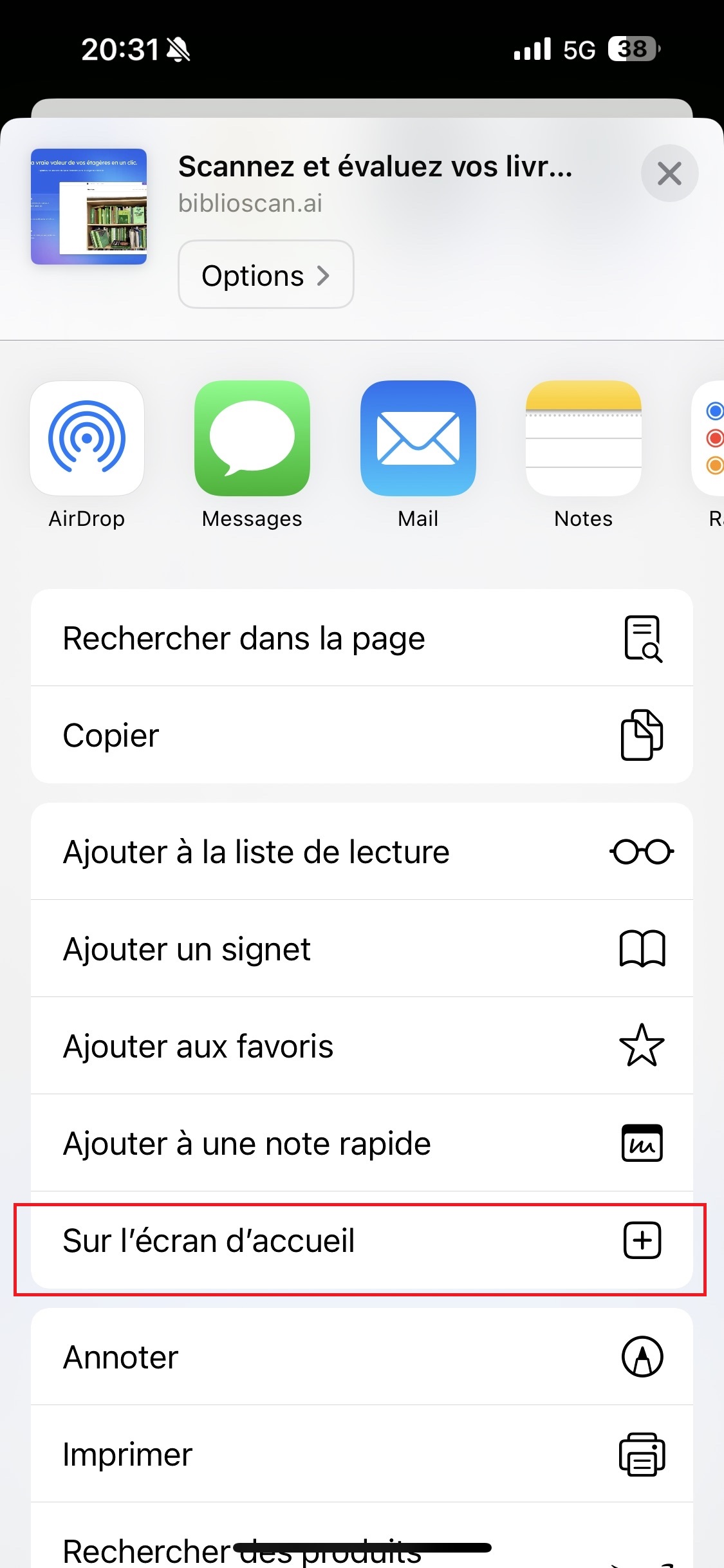Tap the glasses icon for reading list
The width and height of the screenshot is (724, 1568).
click(x=641, y=851)
